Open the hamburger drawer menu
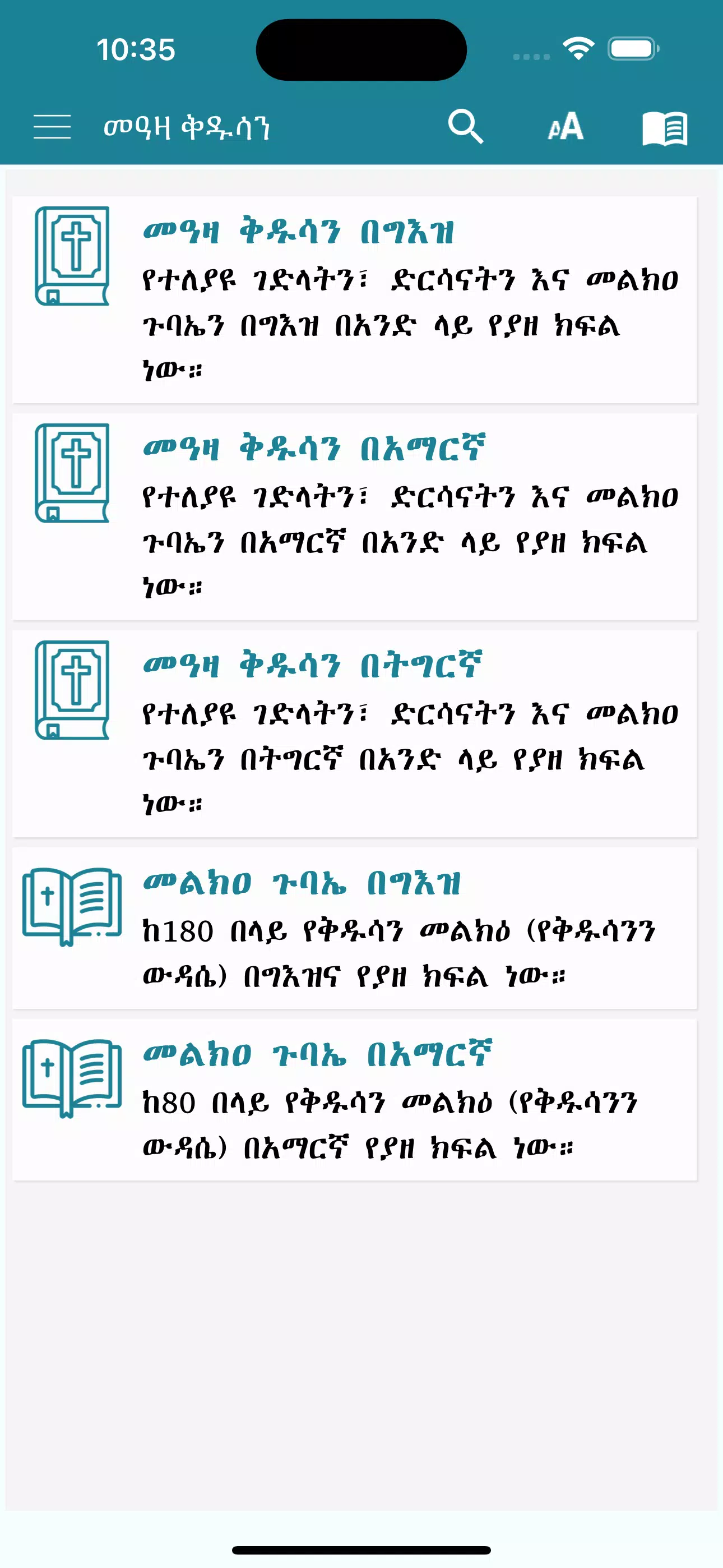This screenshot has height=1568, width=723. [x=52, y=127]
